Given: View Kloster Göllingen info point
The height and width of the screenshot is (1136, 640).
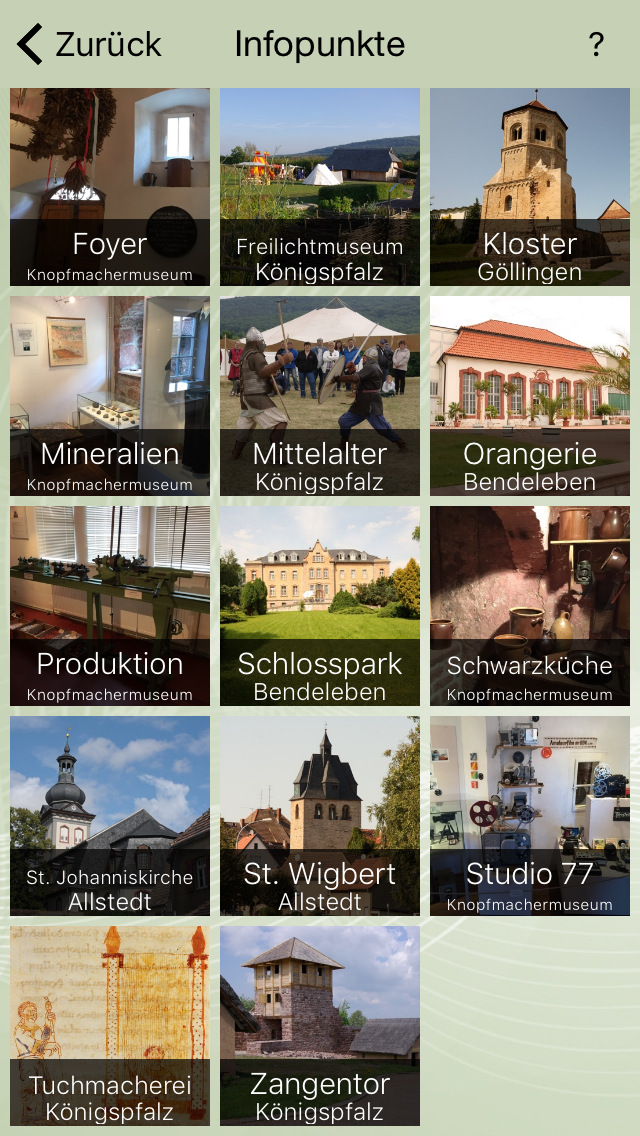Looking at the screenshot, I should point(530,187).
